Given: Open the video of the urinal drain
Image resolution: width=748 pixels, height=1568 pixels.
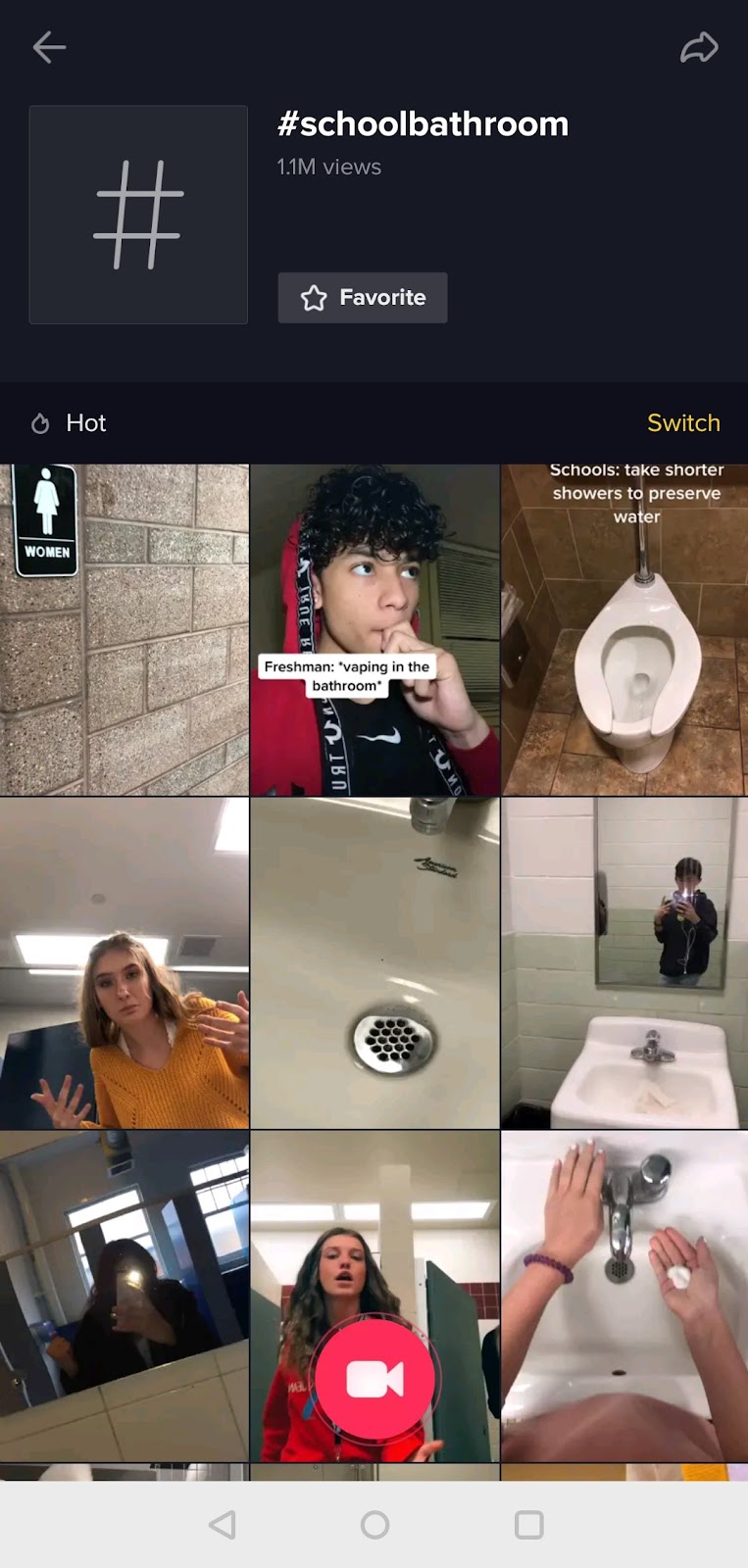Looking at the screenshot, I should pyautogui.click(x=374, y=963).
